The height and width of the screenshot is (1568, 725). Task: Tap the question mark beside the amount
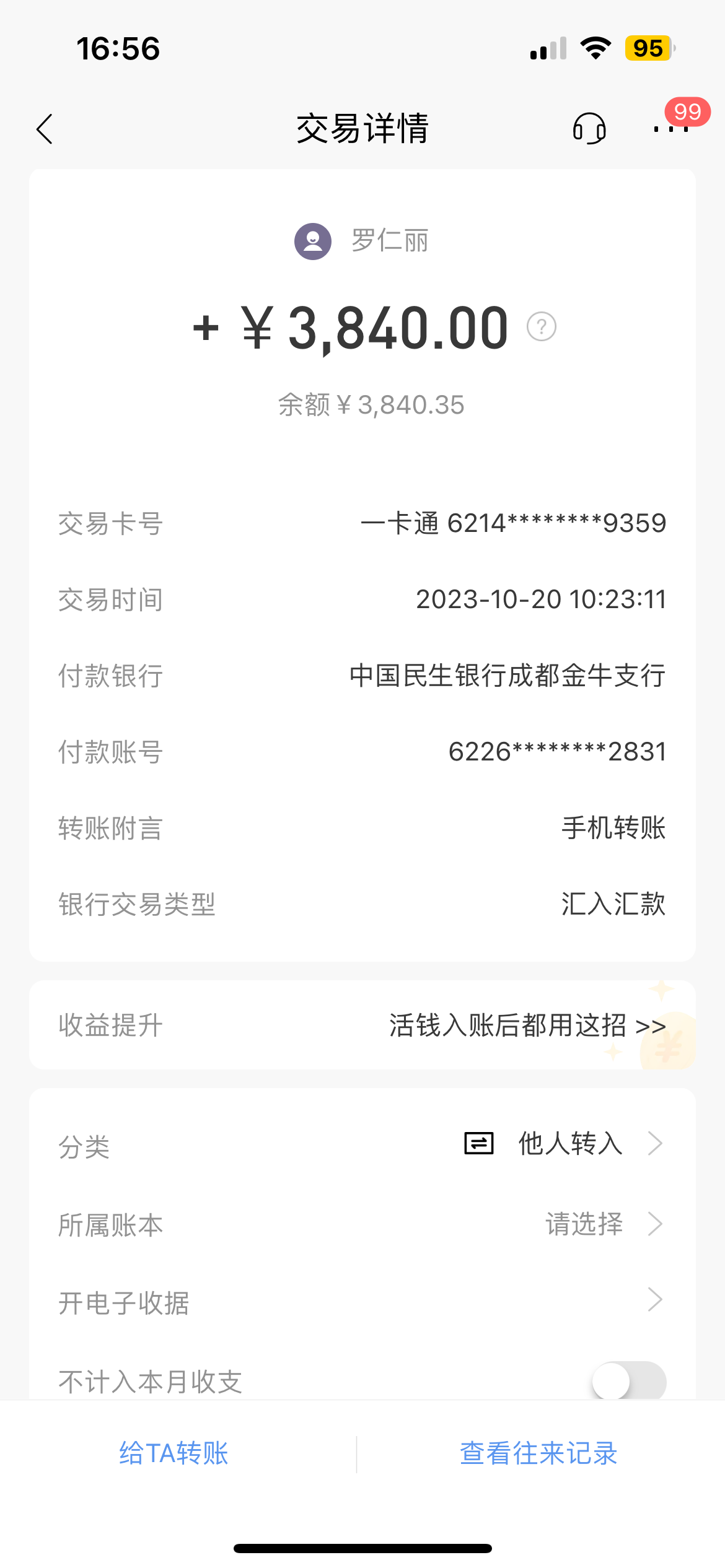tap(541, 326)
